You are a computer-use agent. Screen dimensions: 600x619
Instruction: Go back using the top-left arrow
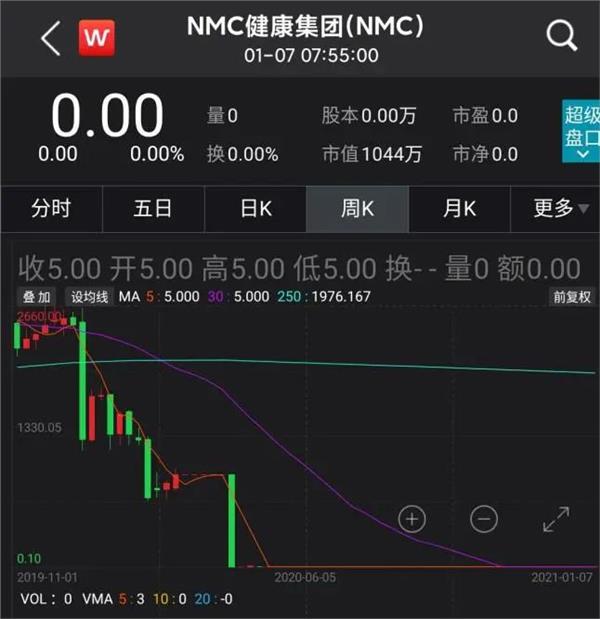(50, 38)
